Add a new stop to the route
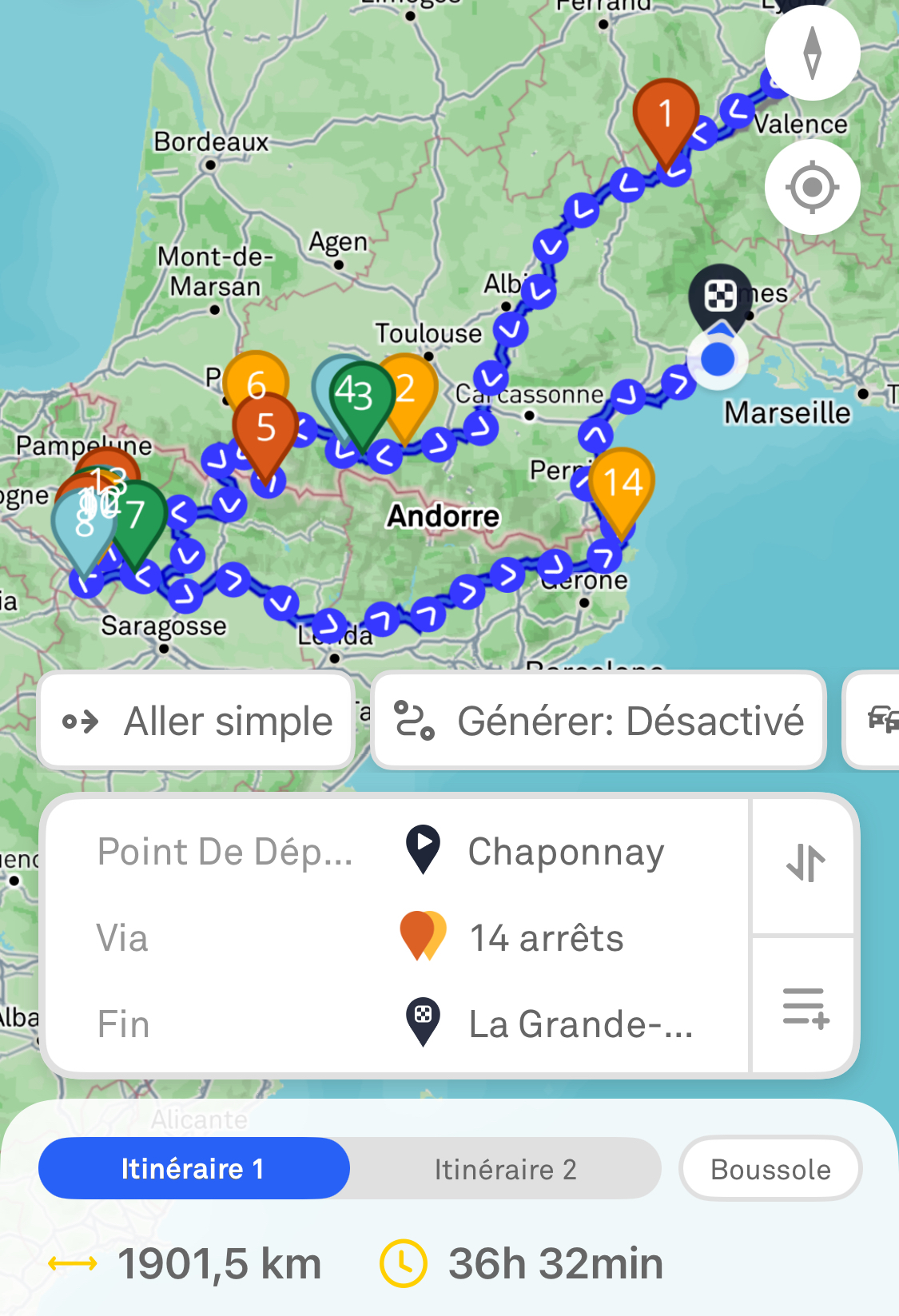This screenshot has width=899, height=1316. tap(805, 1007)
